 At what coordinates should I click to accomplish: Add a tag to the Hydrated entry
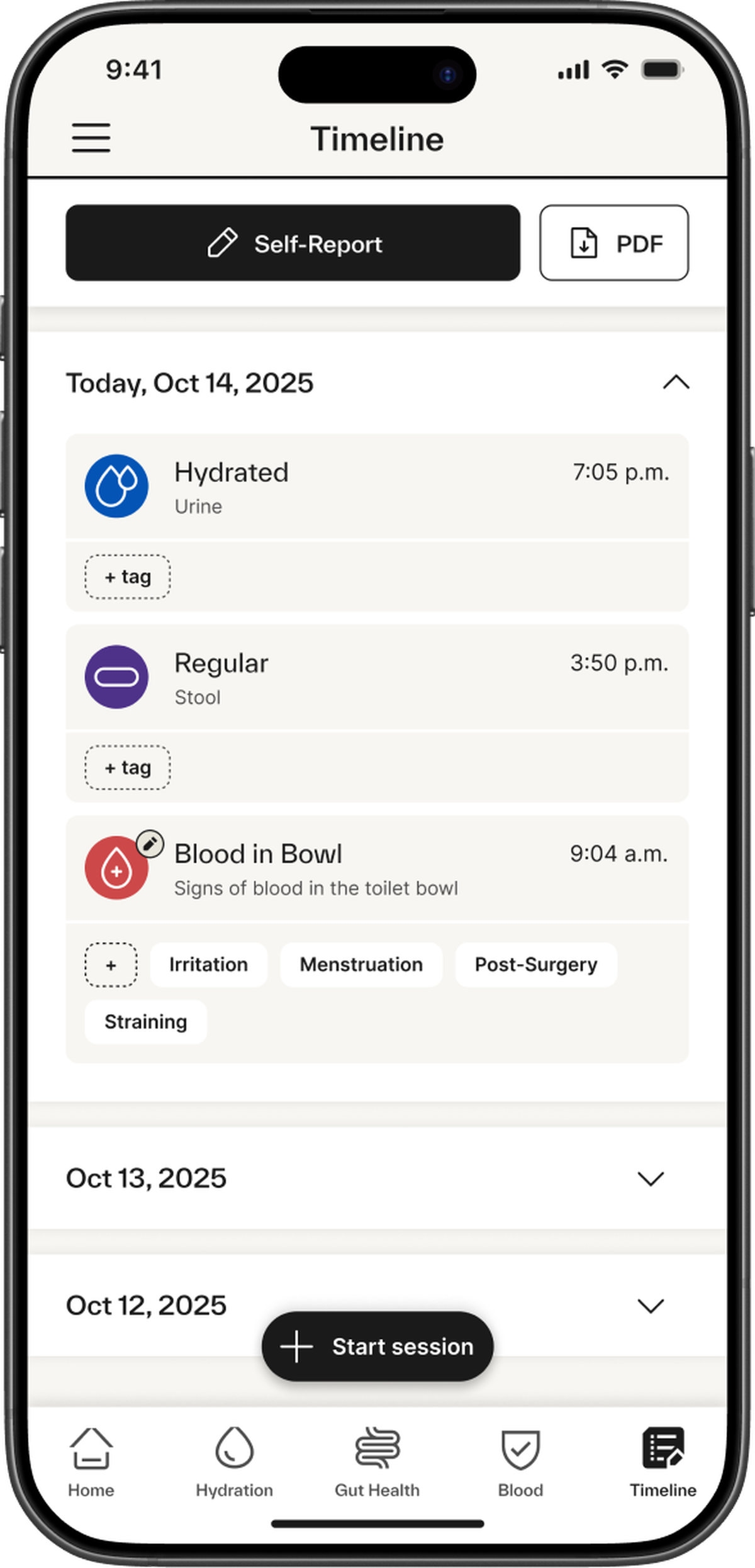pyautogui.click(x=128, y=576)
